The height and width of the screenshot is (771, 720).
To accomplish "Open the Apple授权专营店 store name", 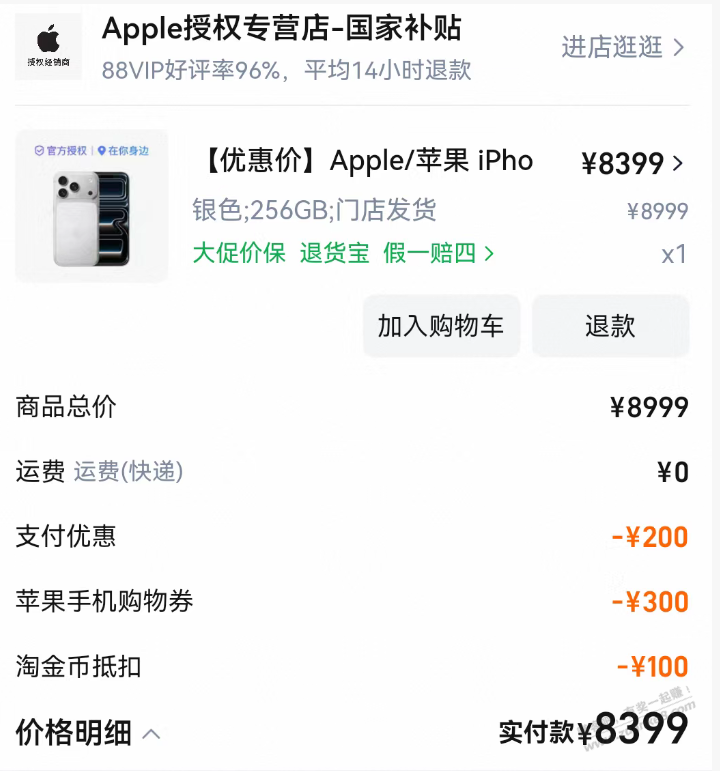I will tap(282, 28).
